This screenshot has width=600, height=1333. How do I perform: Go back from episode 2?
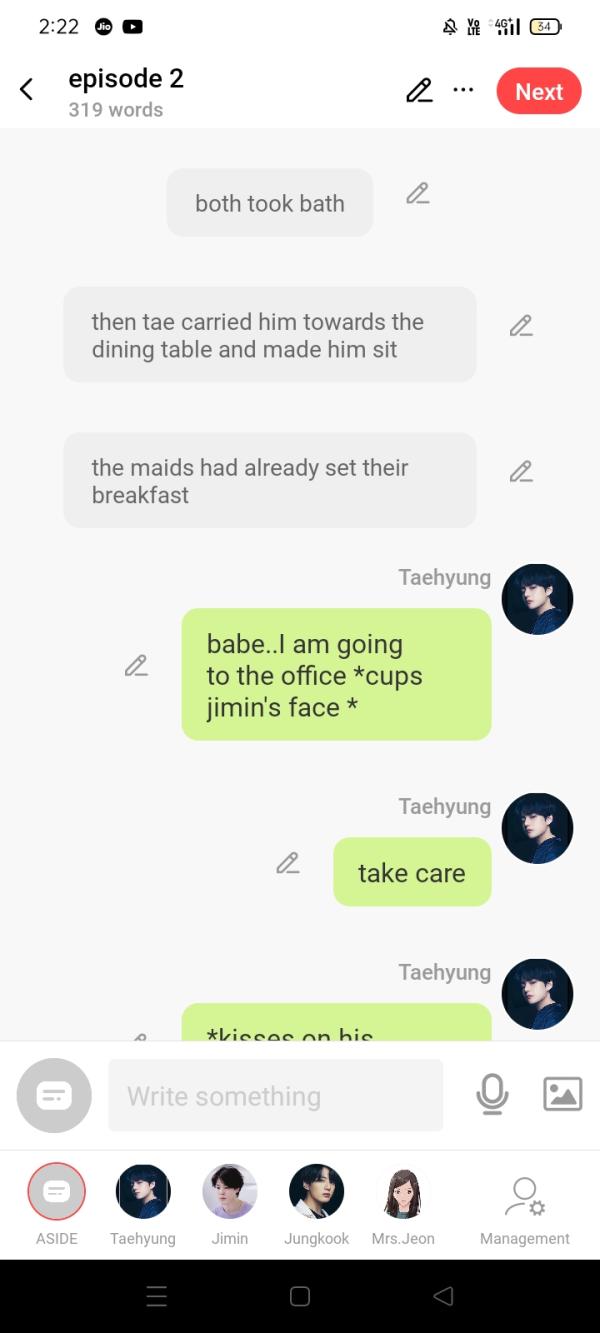click(27, 90)
